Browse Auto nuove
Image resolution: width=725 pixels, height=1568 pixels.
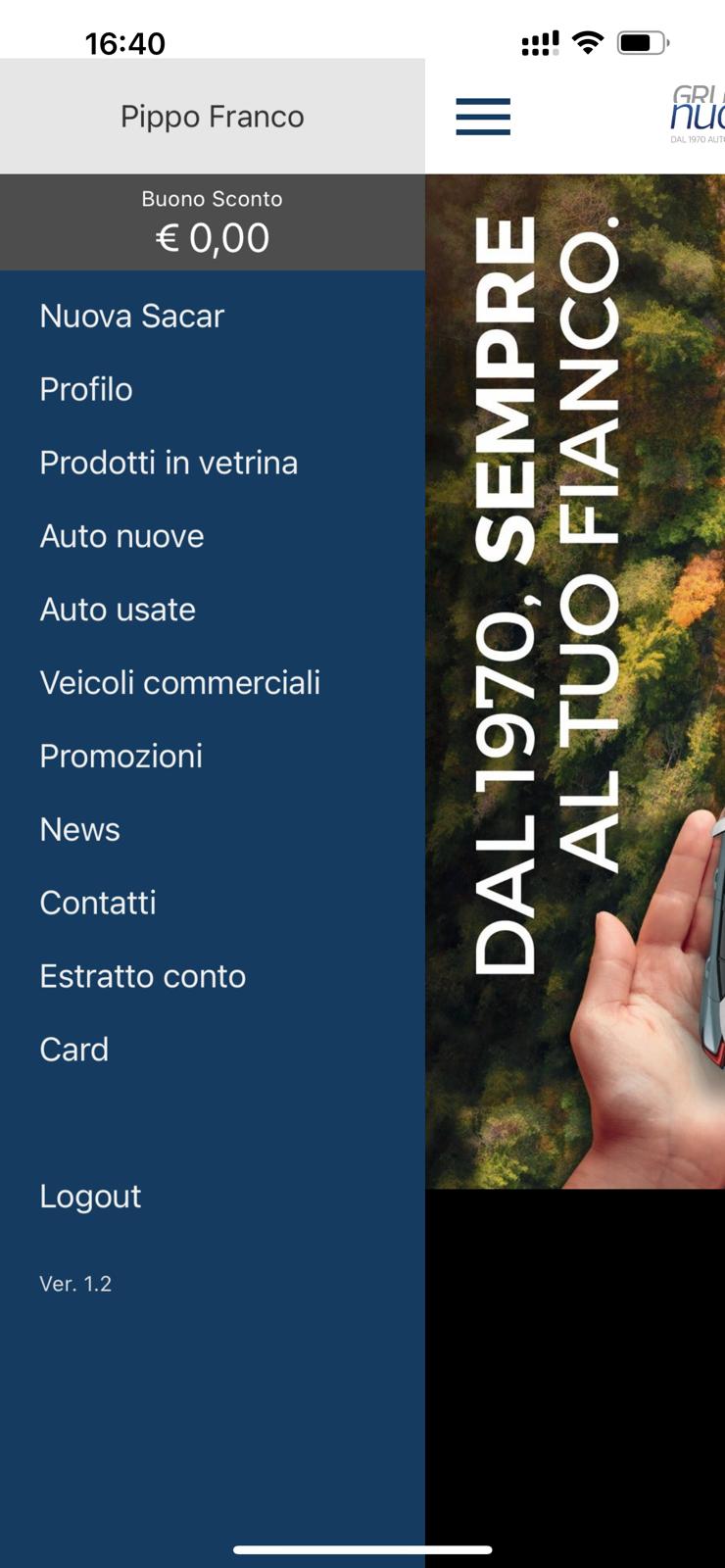click(x=121, y=536)
